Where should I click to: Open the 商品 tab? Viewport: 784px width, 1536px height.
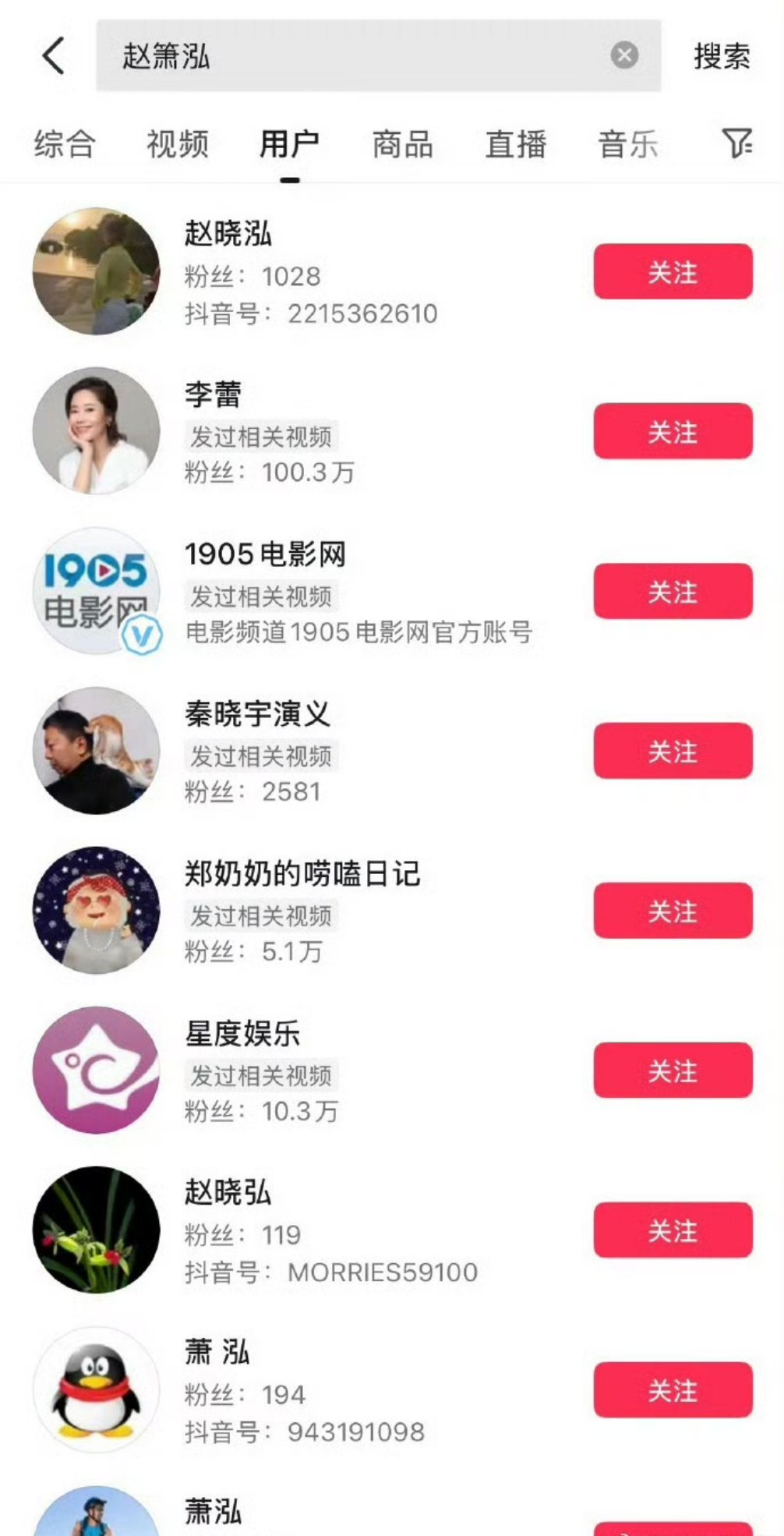(x=403, y=144)
